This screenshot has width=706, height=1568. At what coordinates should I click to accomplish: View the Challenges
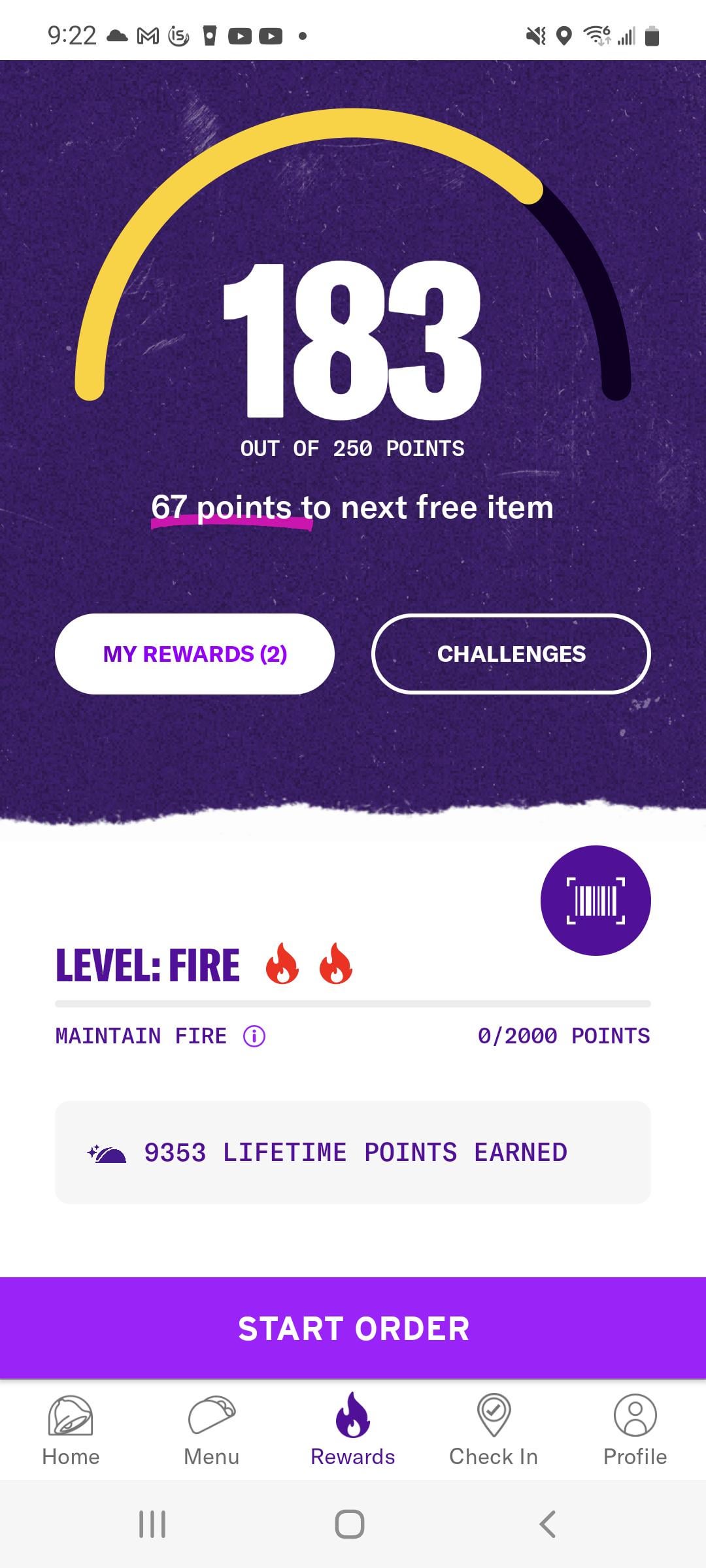click(x=511, y=654)
